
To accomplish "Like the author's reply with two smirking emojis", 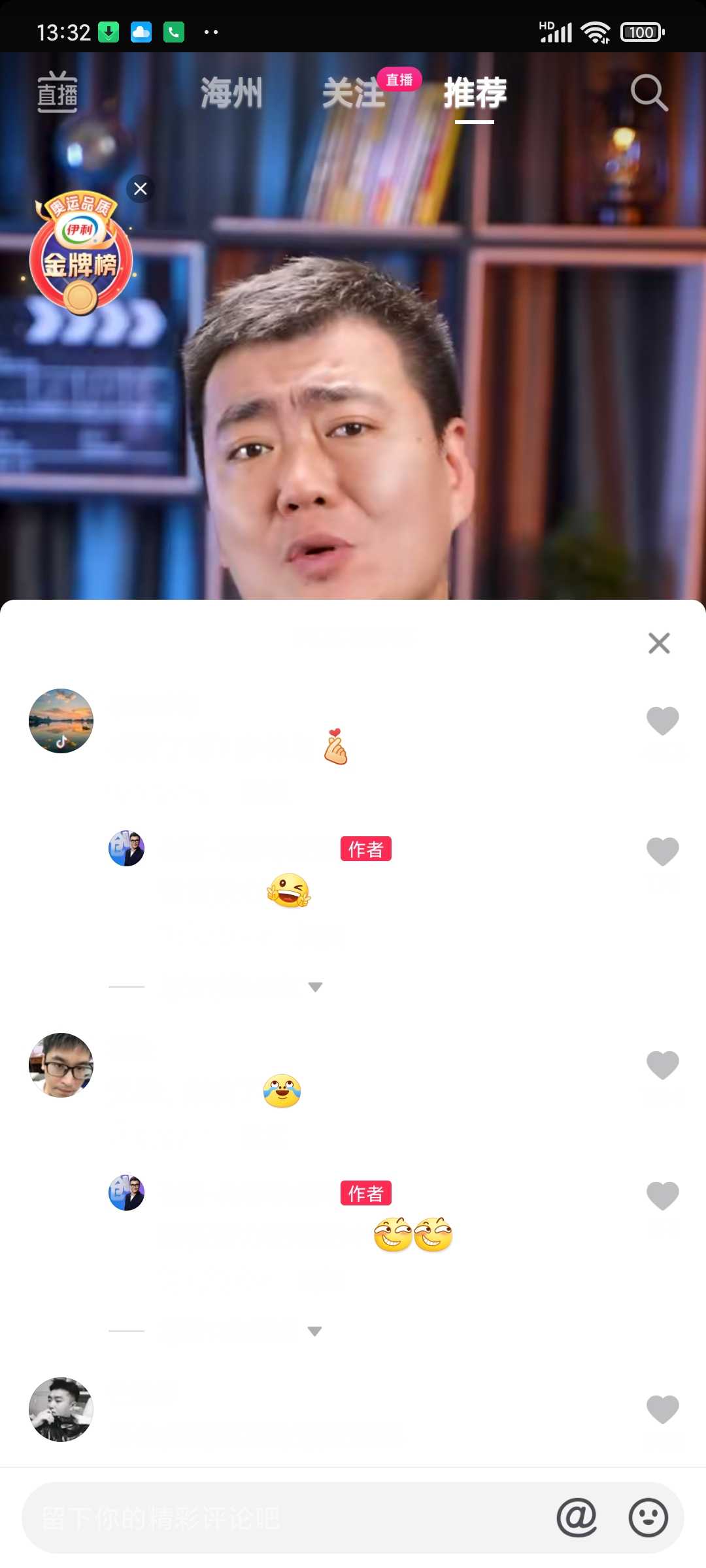I will 662,1196.
